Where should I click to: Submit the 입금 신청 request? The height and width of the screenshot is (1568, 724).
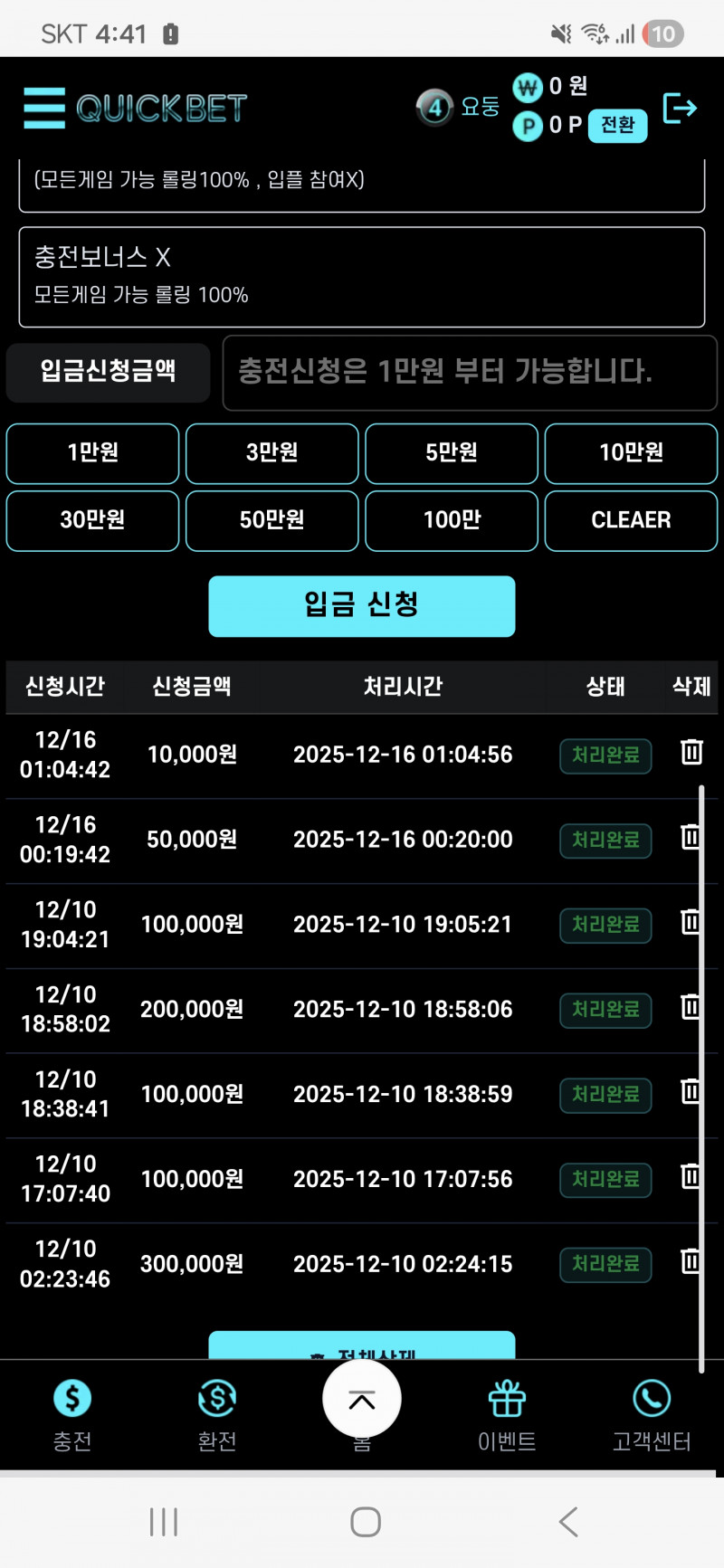click(x=362, y=605)
